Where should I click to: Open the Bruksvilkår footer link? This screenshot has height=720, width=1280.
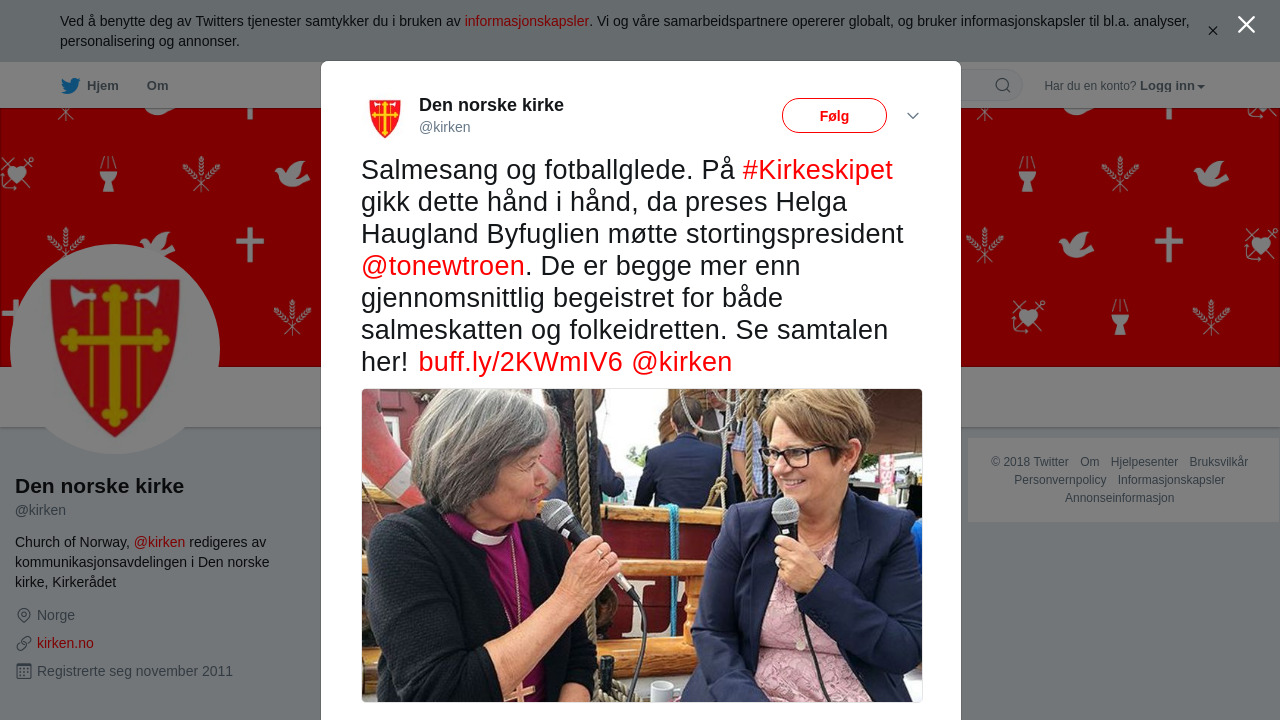point(1218,462)
